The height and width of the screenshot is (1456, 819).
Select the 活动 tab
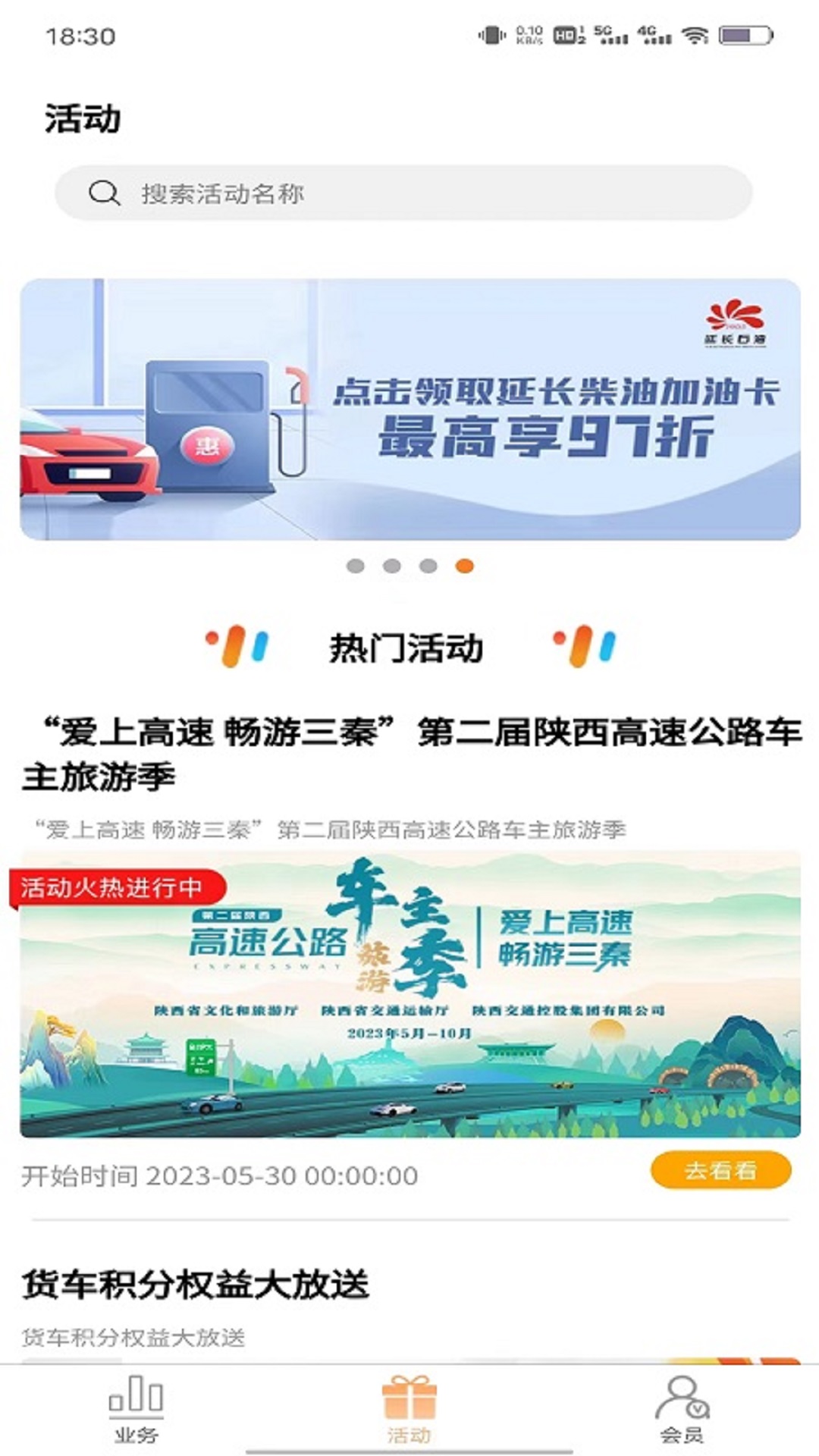(409, 1409)
